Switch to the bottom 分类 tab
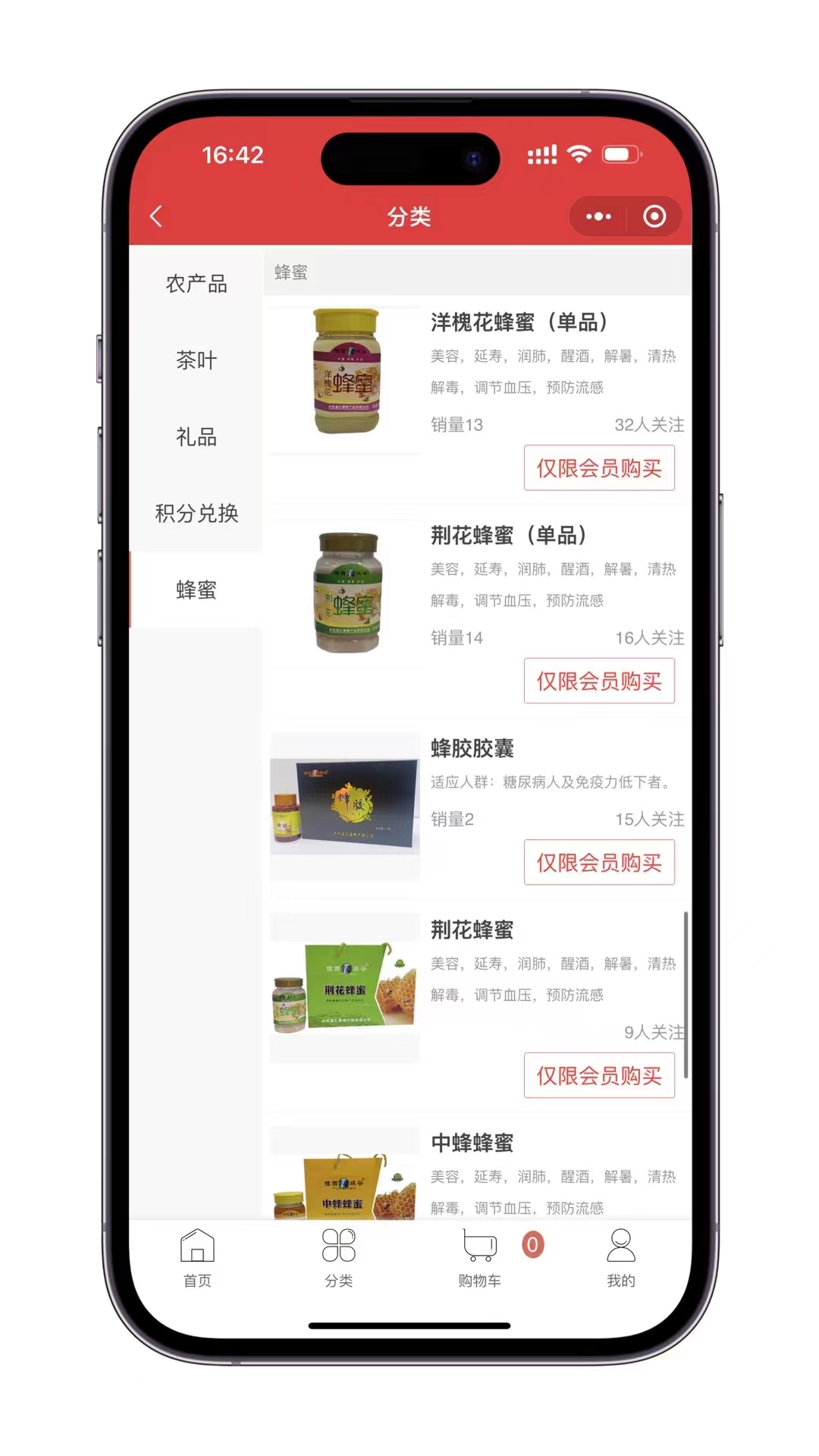Viewport: 819px width, 1456px height. point(338,1258)
